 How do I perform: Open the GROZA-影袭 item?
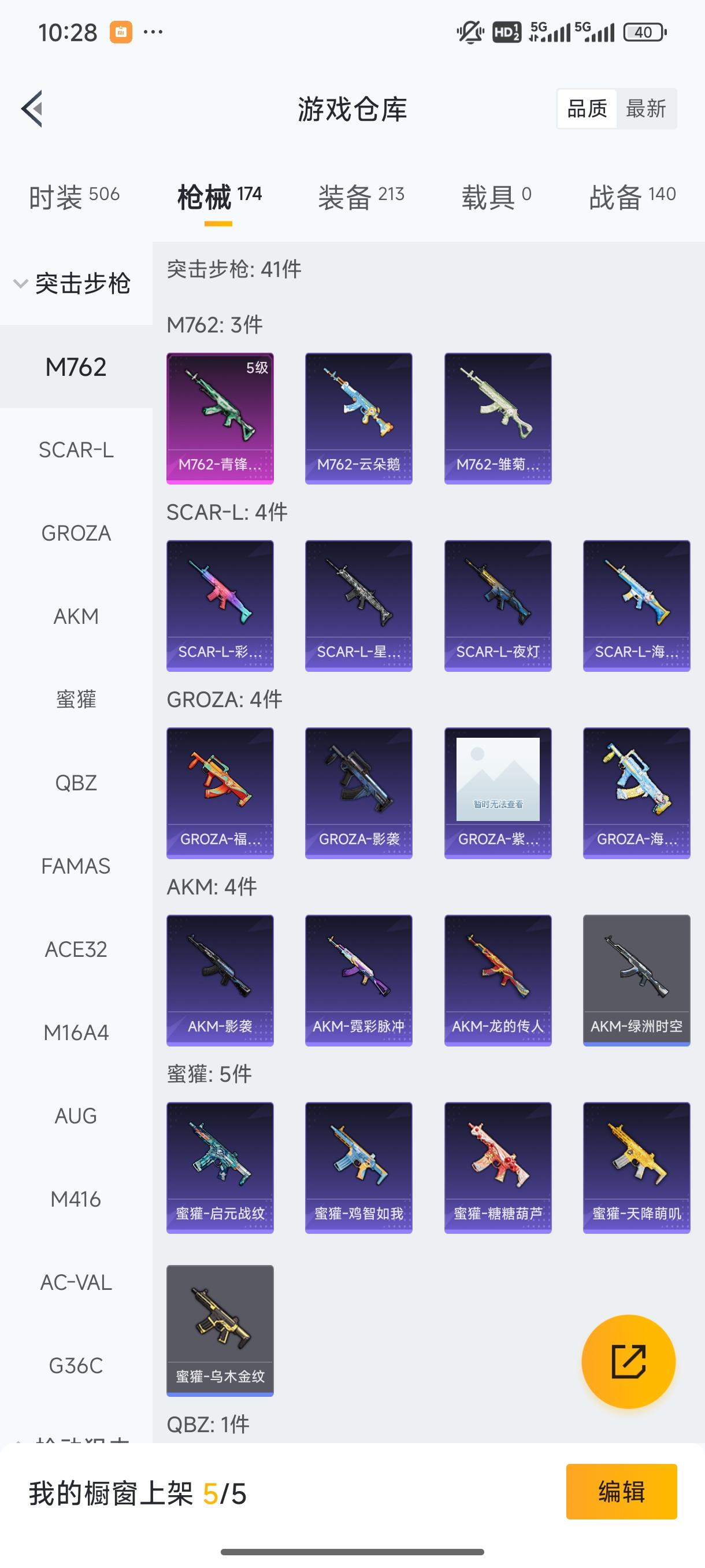[x=358, y=793]
